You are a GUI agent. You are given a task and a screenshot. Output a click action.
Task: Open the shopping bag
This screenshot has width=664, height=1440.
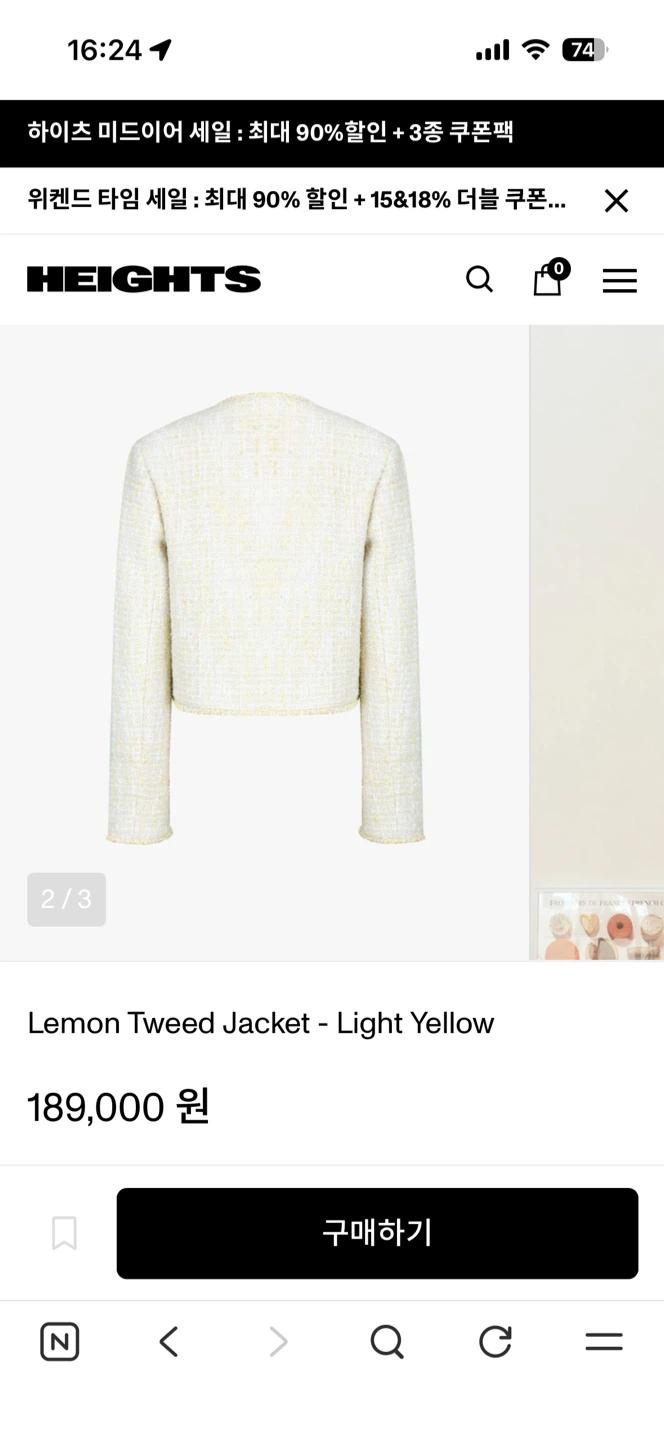coord(549,278)
